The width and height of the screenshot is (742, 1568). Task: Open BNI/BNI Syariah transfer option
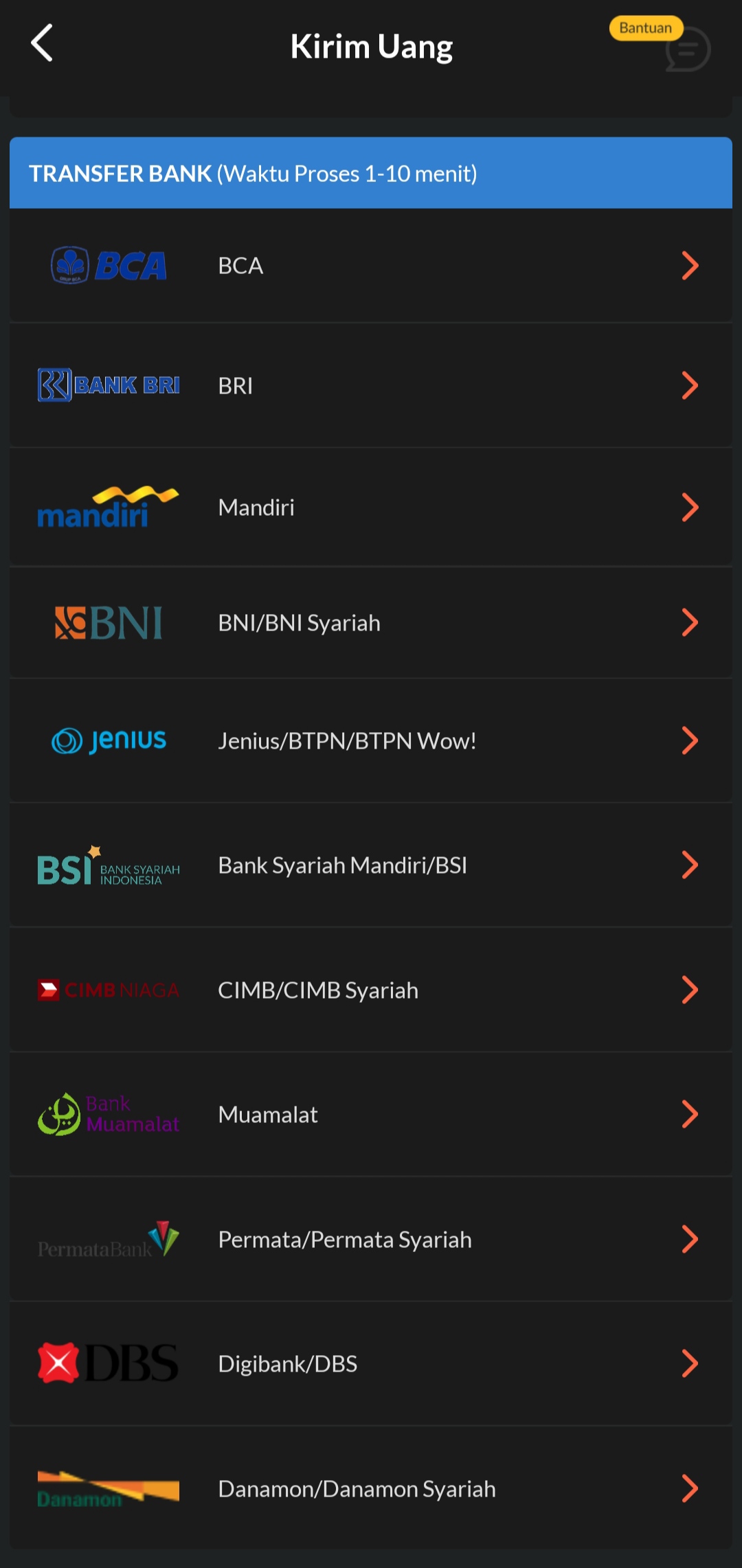(x=371, y=623)
